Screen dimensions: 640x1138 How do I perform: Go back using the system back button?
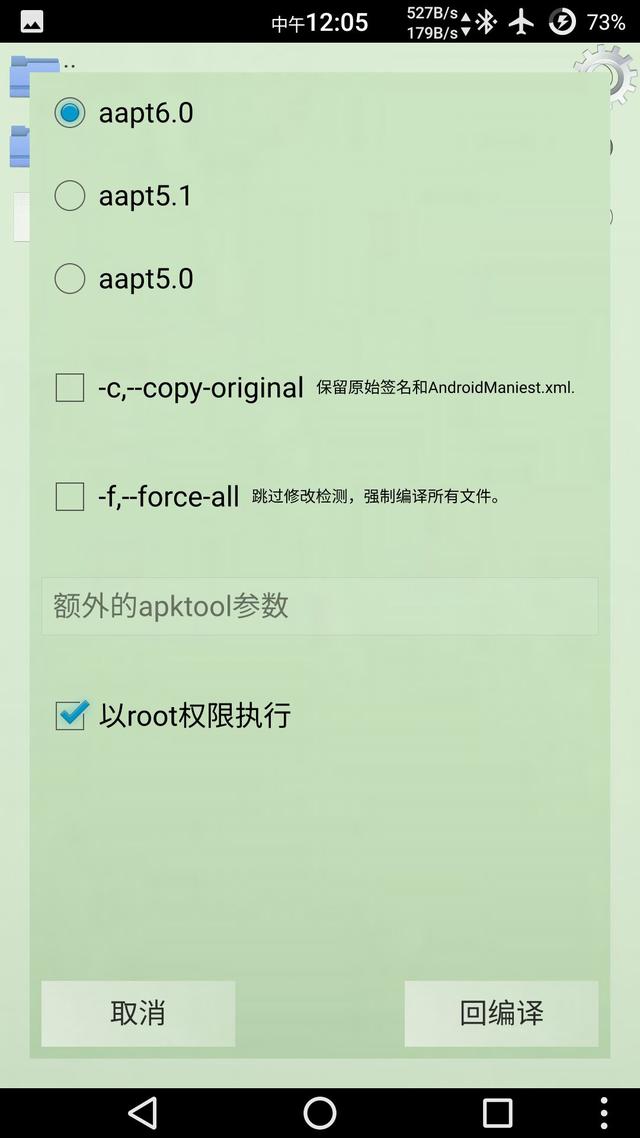point(142,1113)
